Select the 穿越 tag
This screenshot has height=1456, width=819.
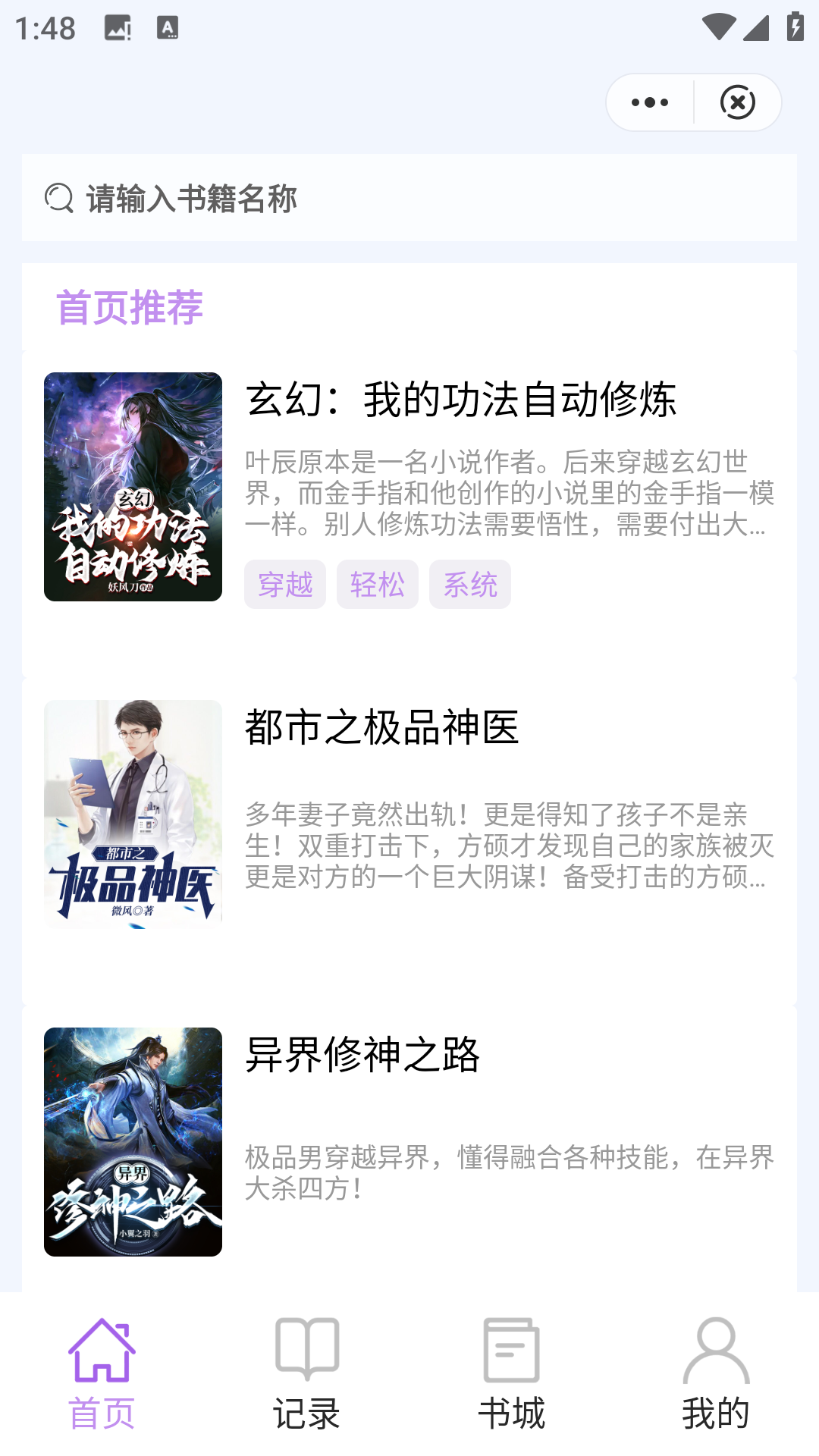coord(285,584)
